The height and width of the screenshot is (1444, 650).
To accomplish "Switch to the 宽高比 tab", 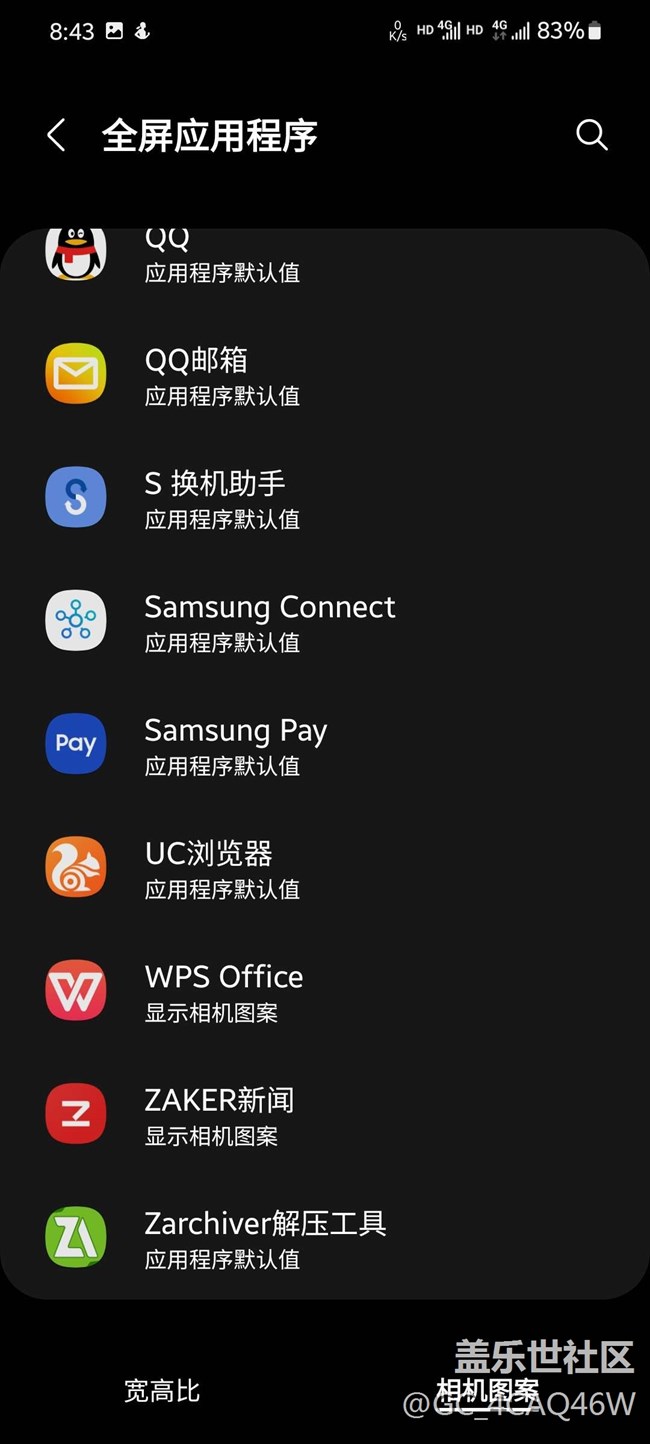I will (x=162, y=1390).
